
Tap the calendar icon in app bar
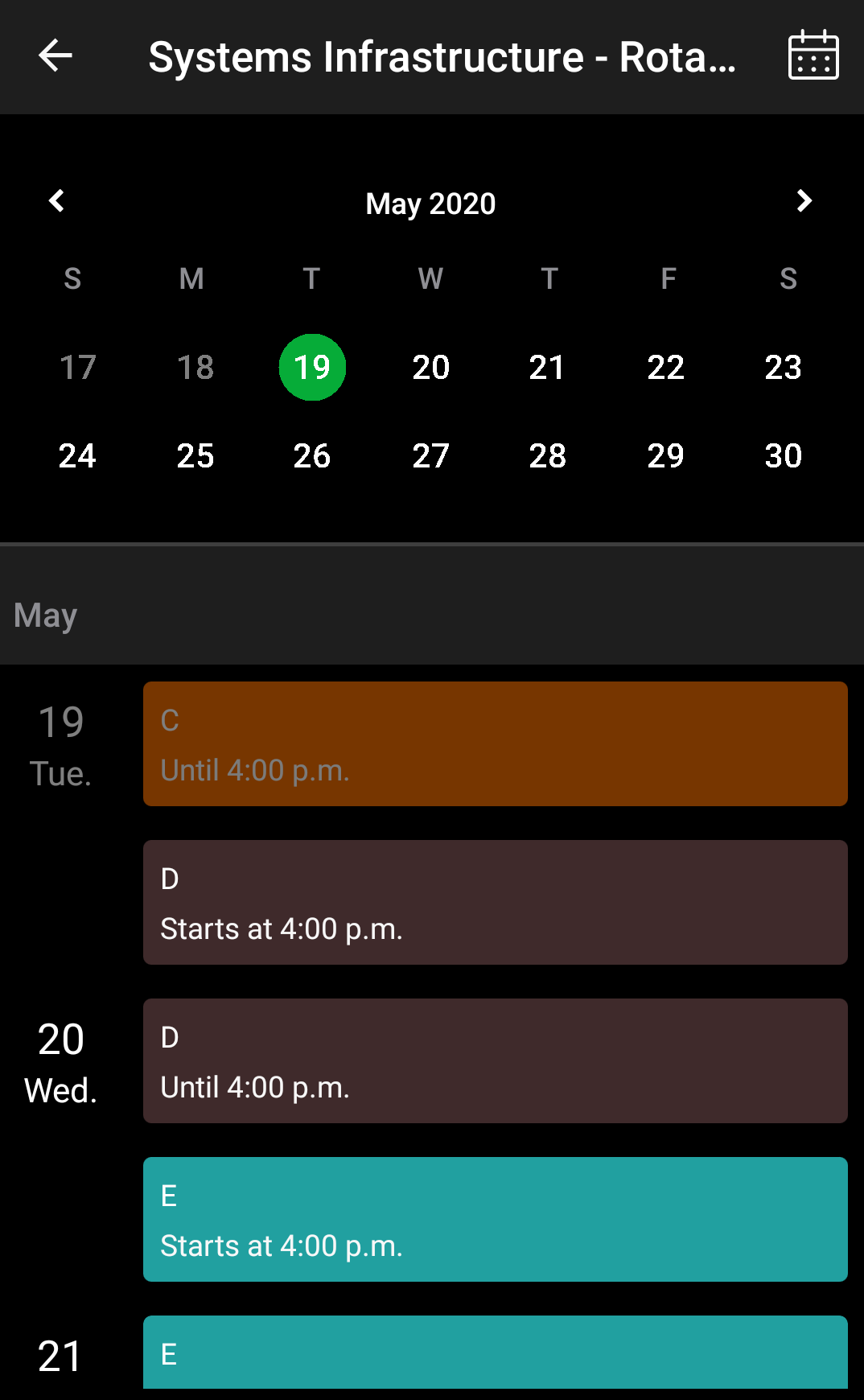tap(813, 56)
